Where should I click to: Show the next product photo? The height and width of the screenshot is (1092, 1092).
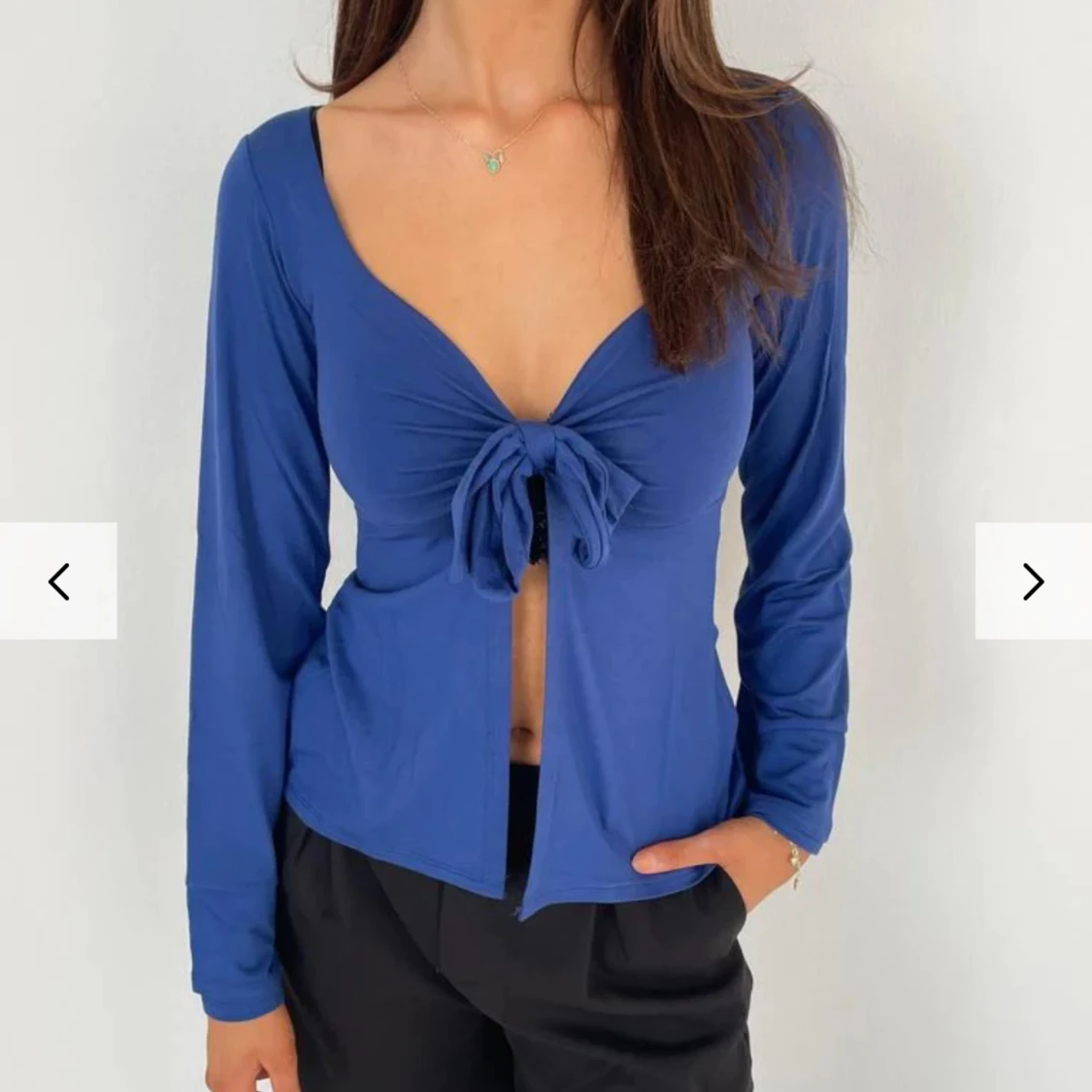pos(1033,581)
